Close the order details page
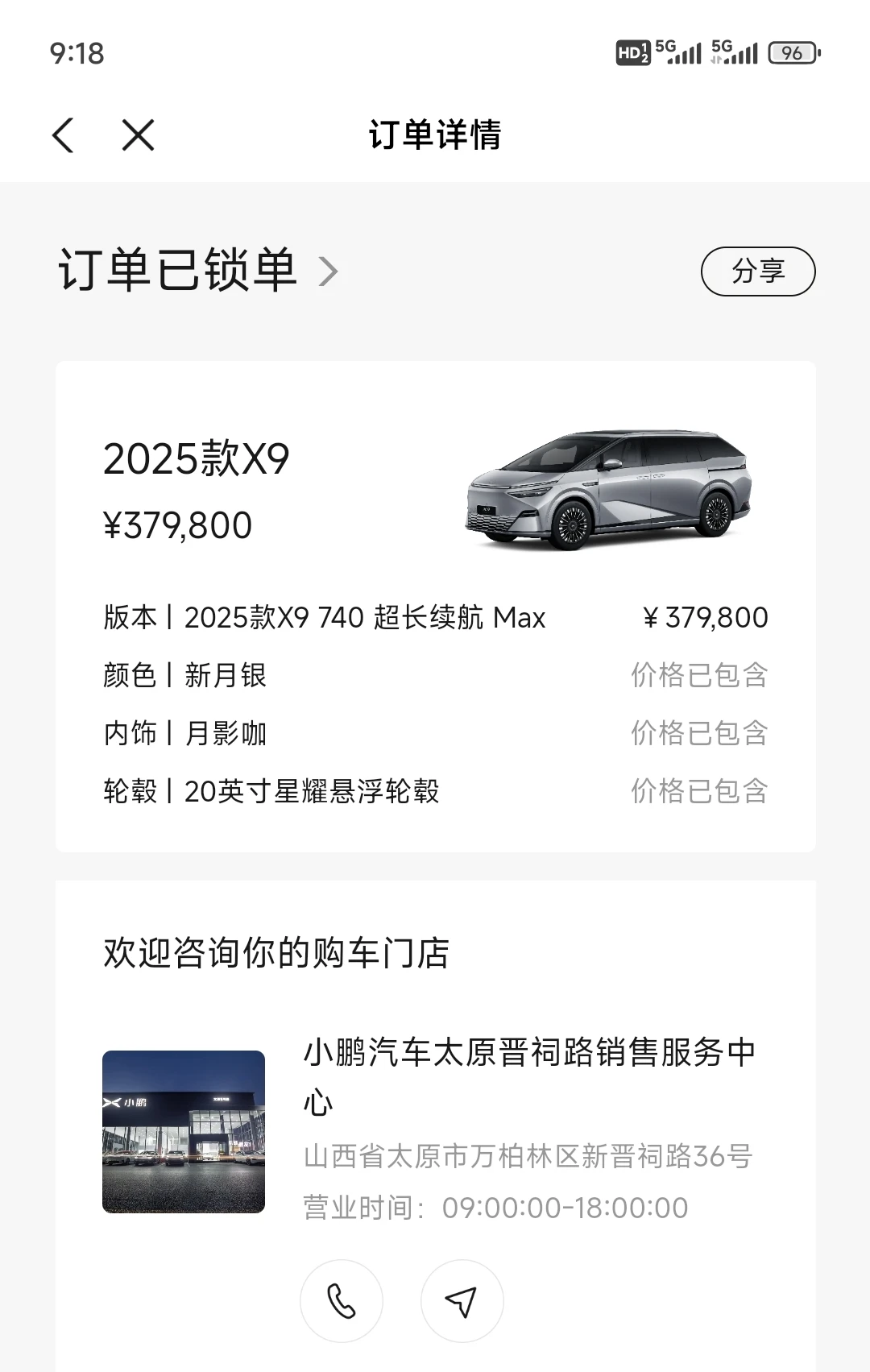870x1372 pixels. 138,135
